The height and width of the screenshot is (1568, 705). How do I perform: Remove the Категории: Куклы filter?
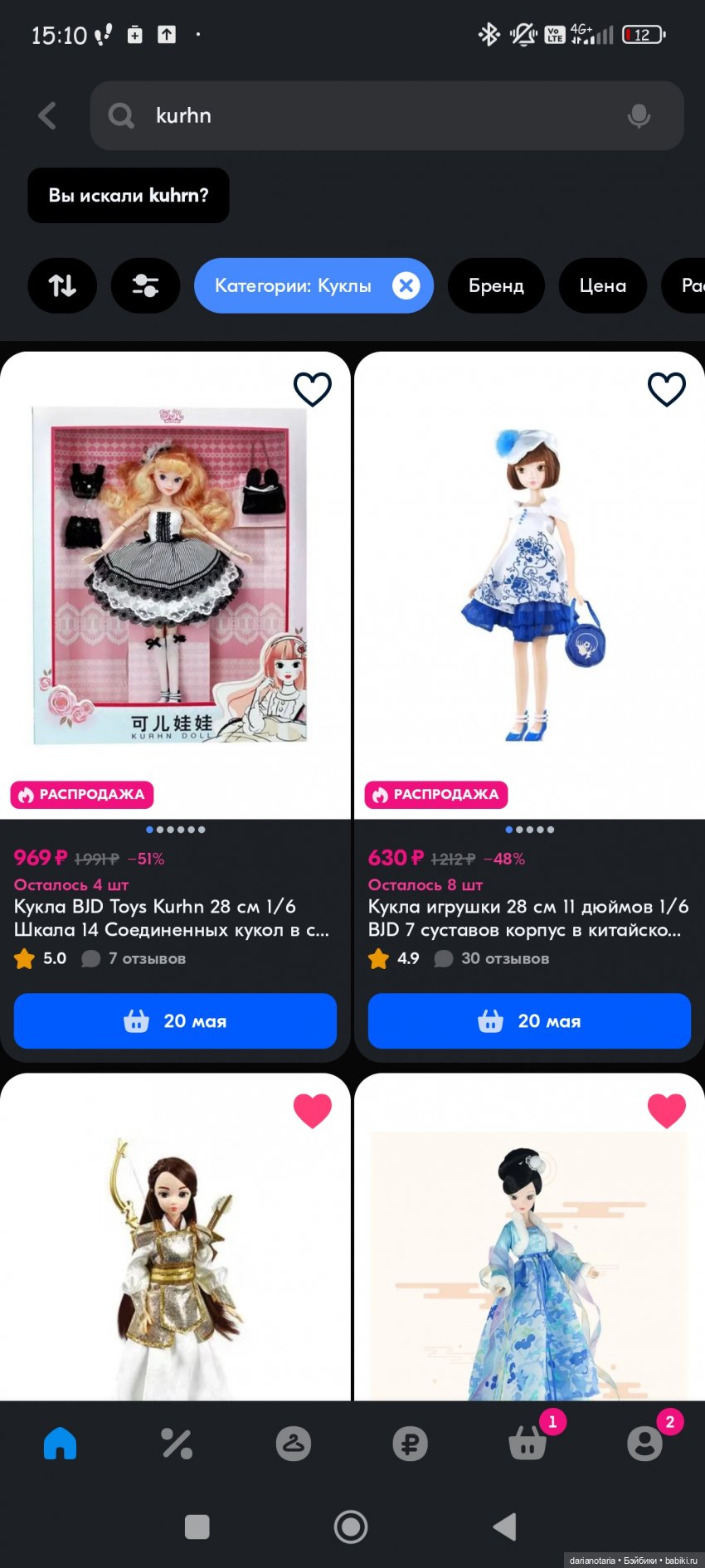(x=406, y=285)
